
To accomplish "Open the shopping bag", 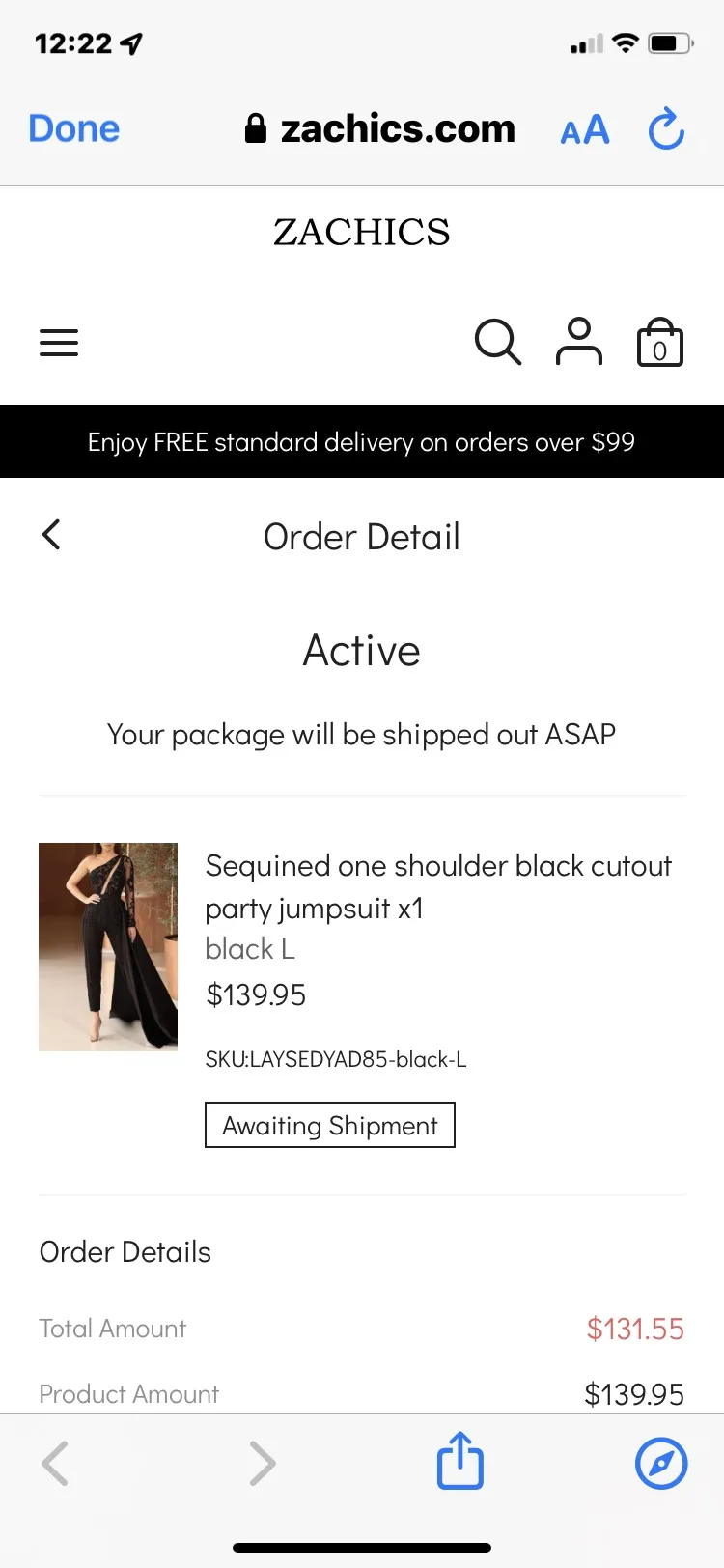I will tap(660, 342).
